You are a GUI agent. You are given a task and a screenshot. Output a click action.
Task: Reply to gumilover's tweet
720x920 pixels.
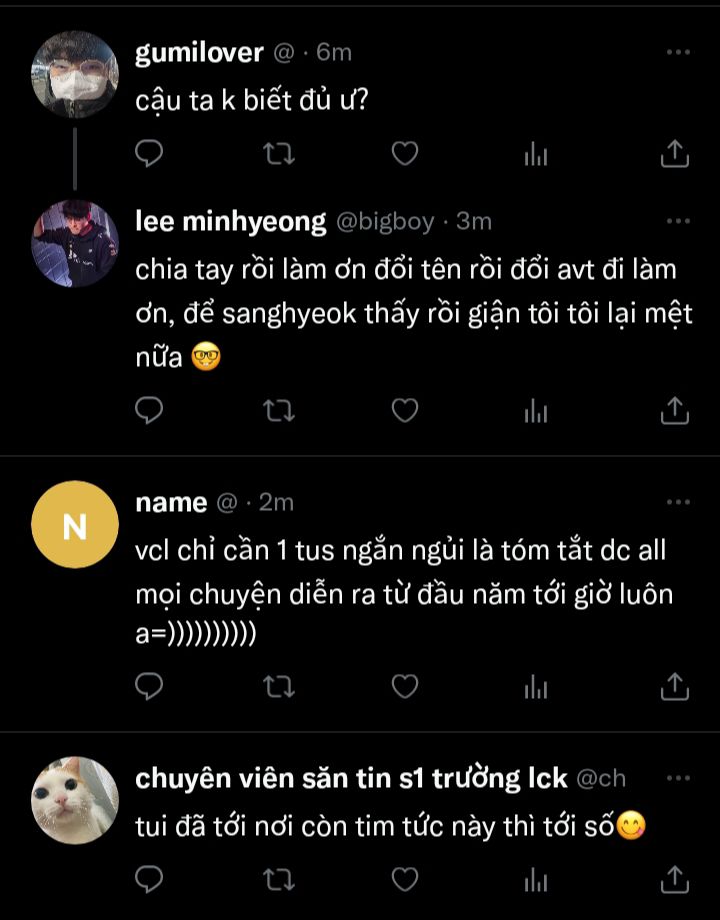[149, 153]
